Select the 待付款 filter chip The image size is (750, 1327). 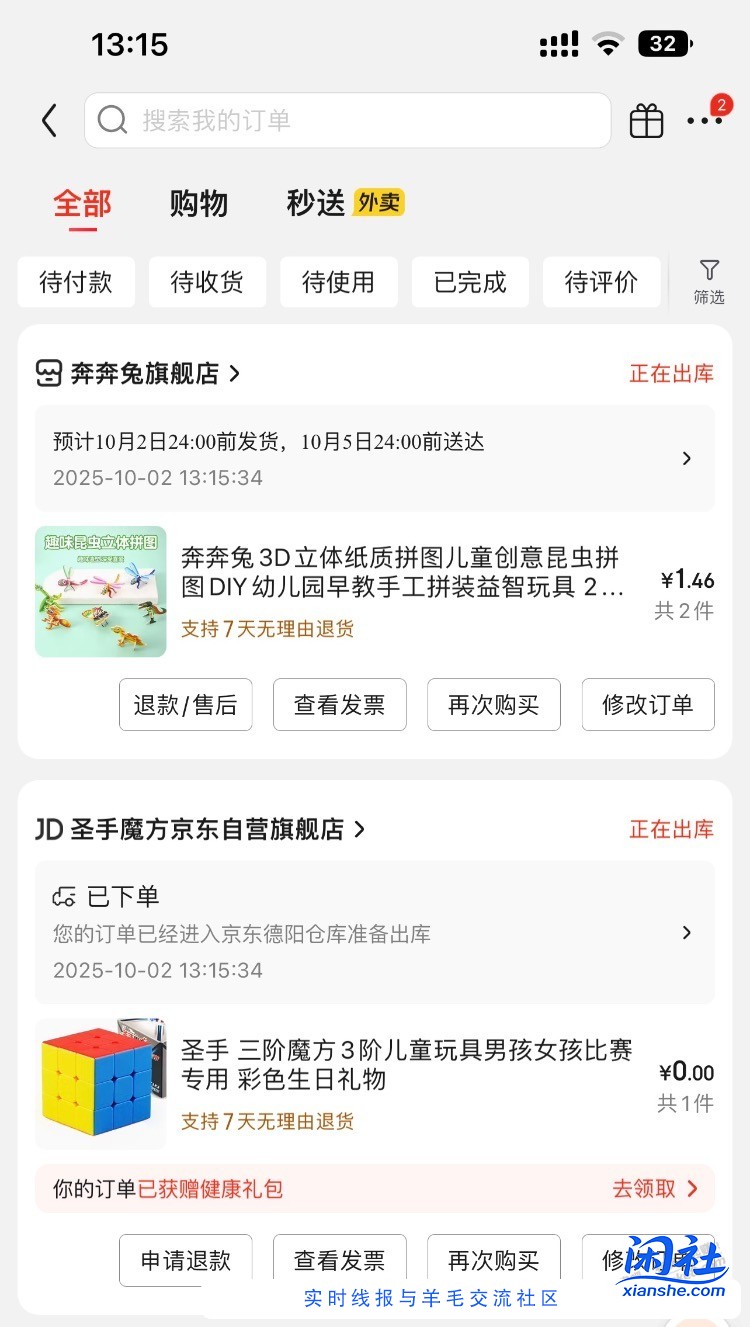pyautogui.click(x=76, y=281)
